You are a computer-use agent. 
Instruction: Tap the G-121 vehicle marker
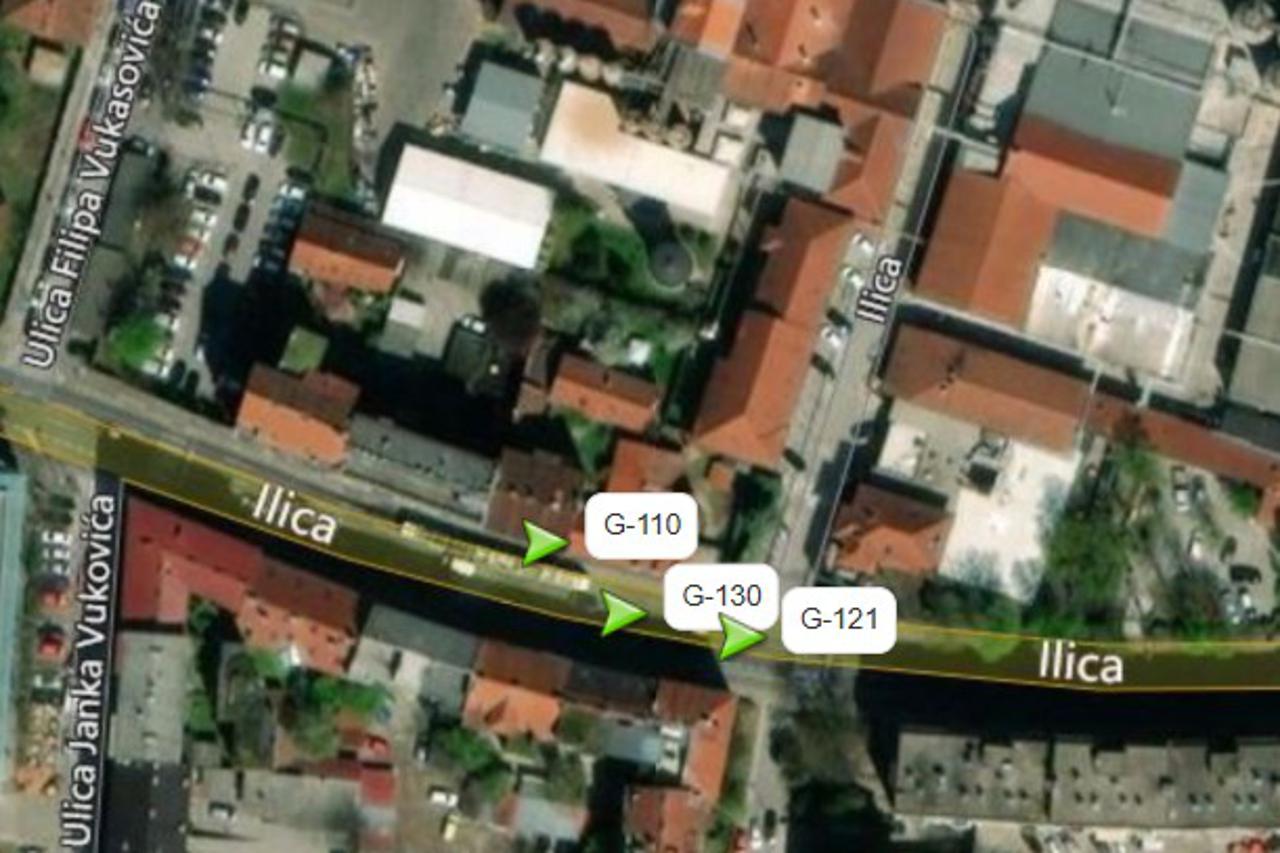click(x=741, y=637)
